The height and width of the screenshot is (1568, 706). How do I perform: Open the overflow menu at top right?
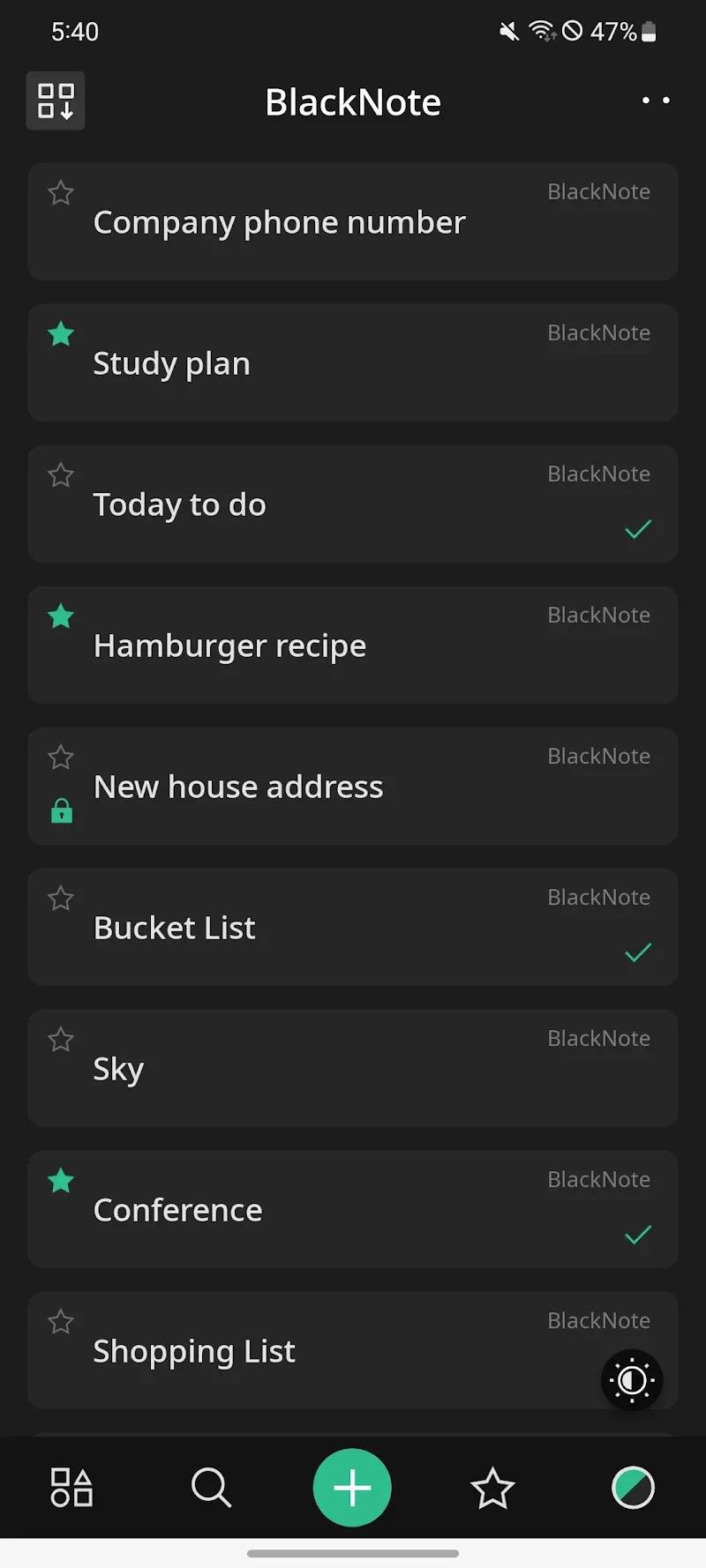coord(656,101)
